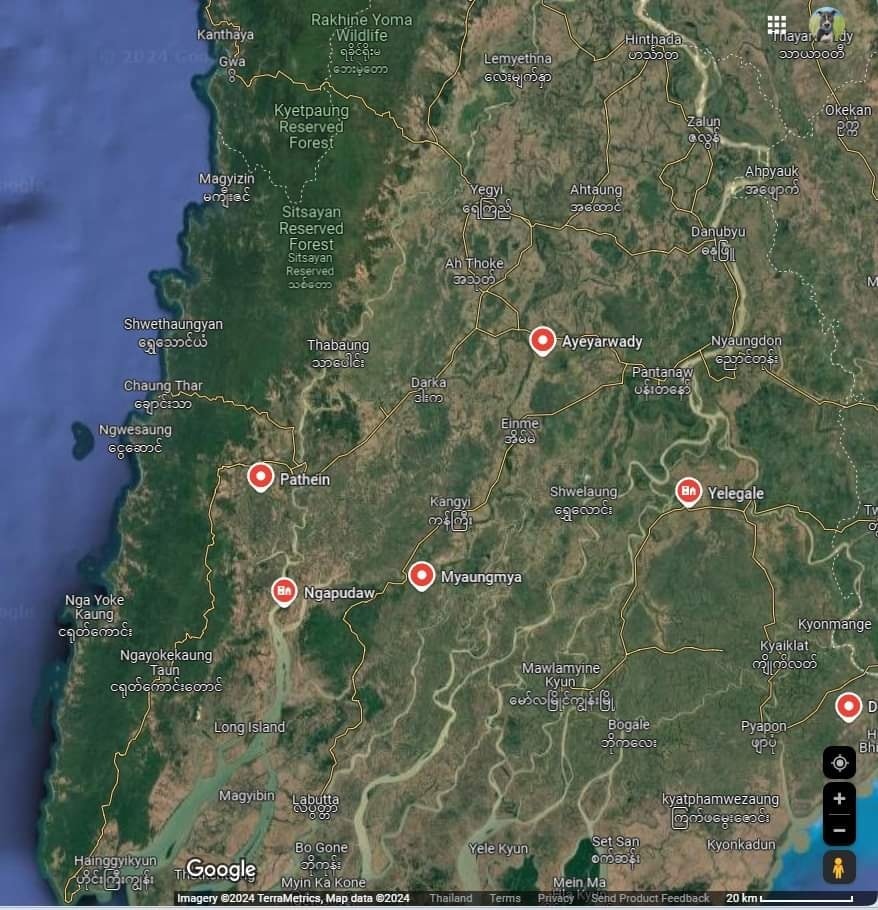Select the Pathein map pin
The image size is (878, 910).
point(261,477)
